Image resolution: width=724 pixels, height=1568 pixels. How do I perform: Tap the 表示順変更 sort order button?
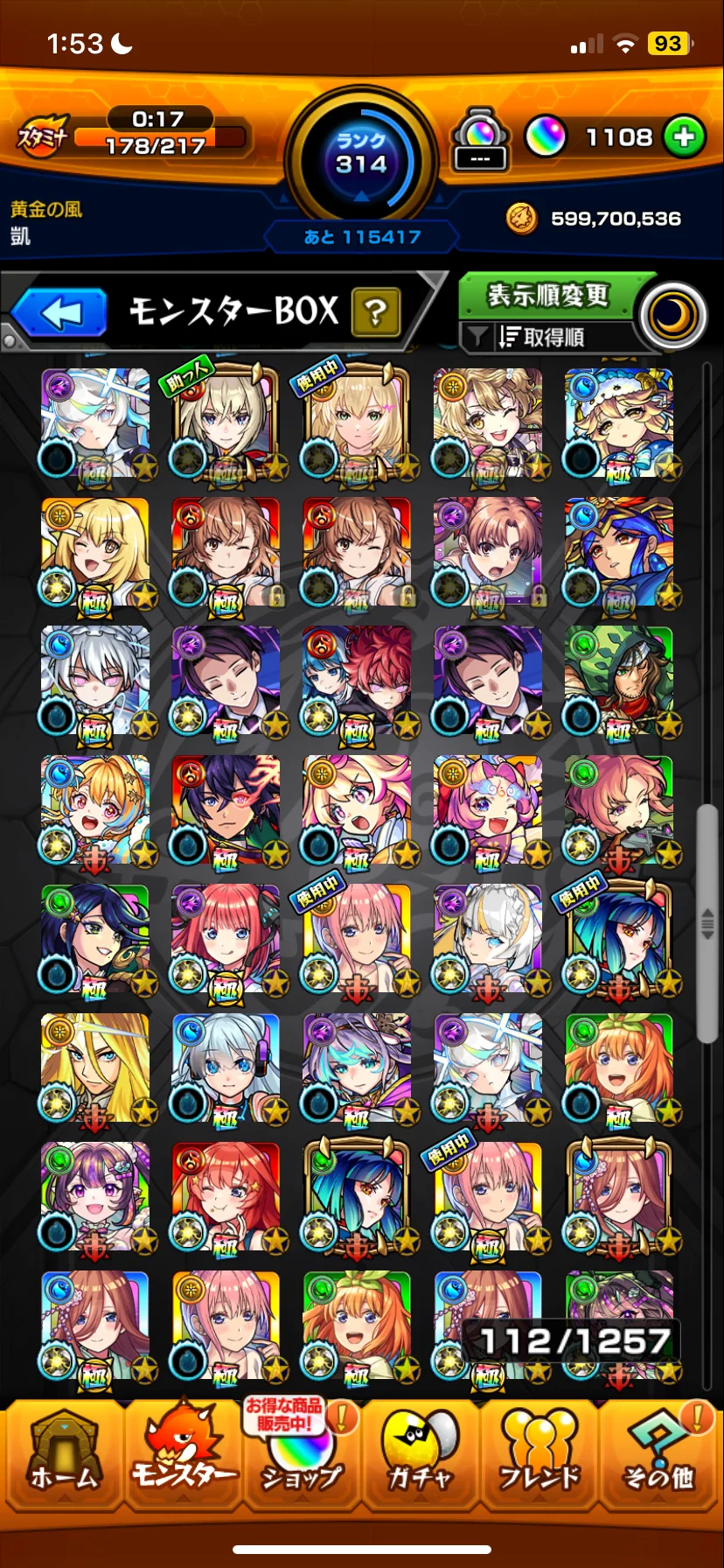548,295
